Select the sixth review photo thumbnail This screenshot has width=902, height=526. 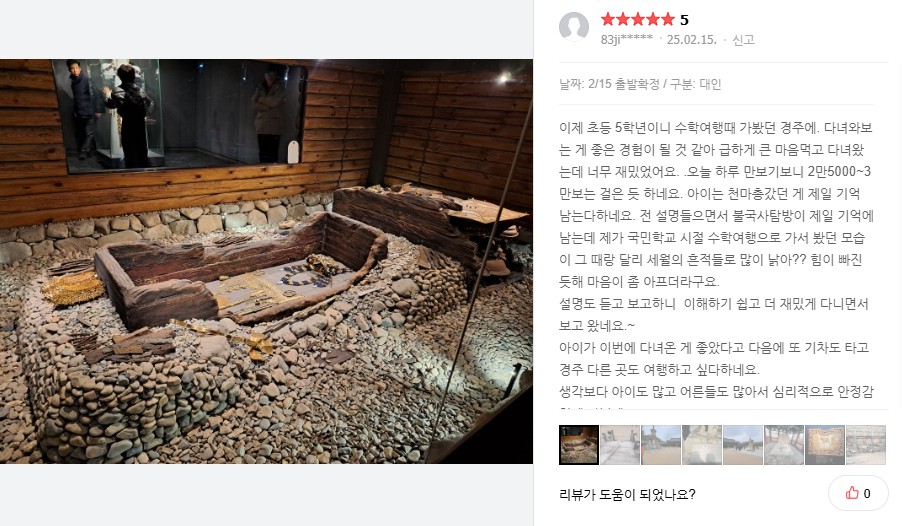click(x=784, y=445)
